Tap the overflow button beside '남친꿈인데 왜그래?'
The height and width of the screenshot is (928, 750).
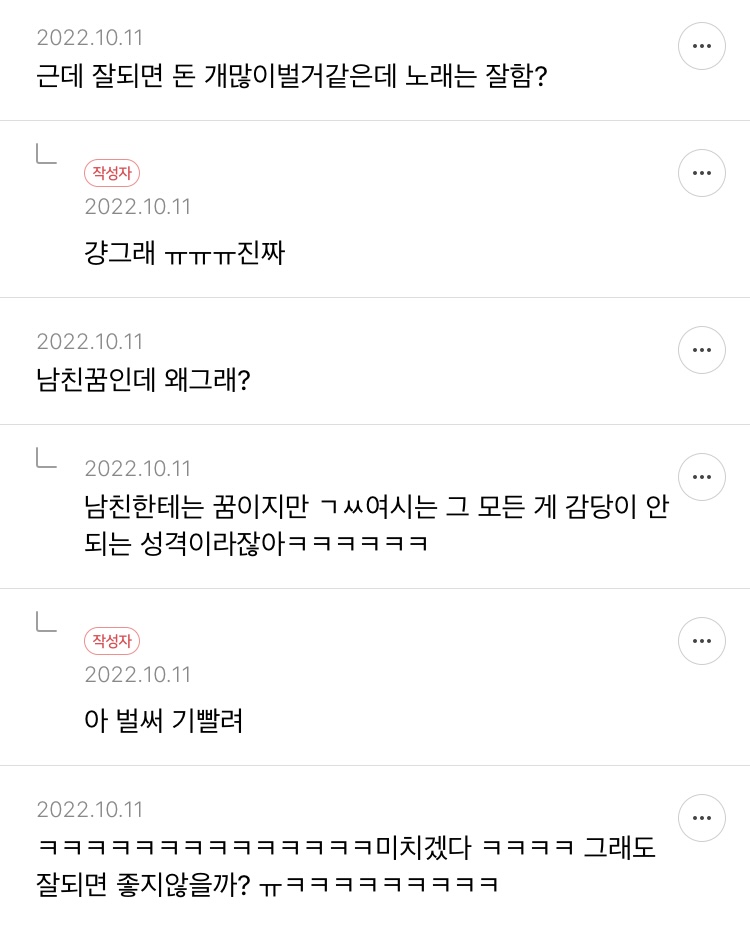tap(702, 349)
